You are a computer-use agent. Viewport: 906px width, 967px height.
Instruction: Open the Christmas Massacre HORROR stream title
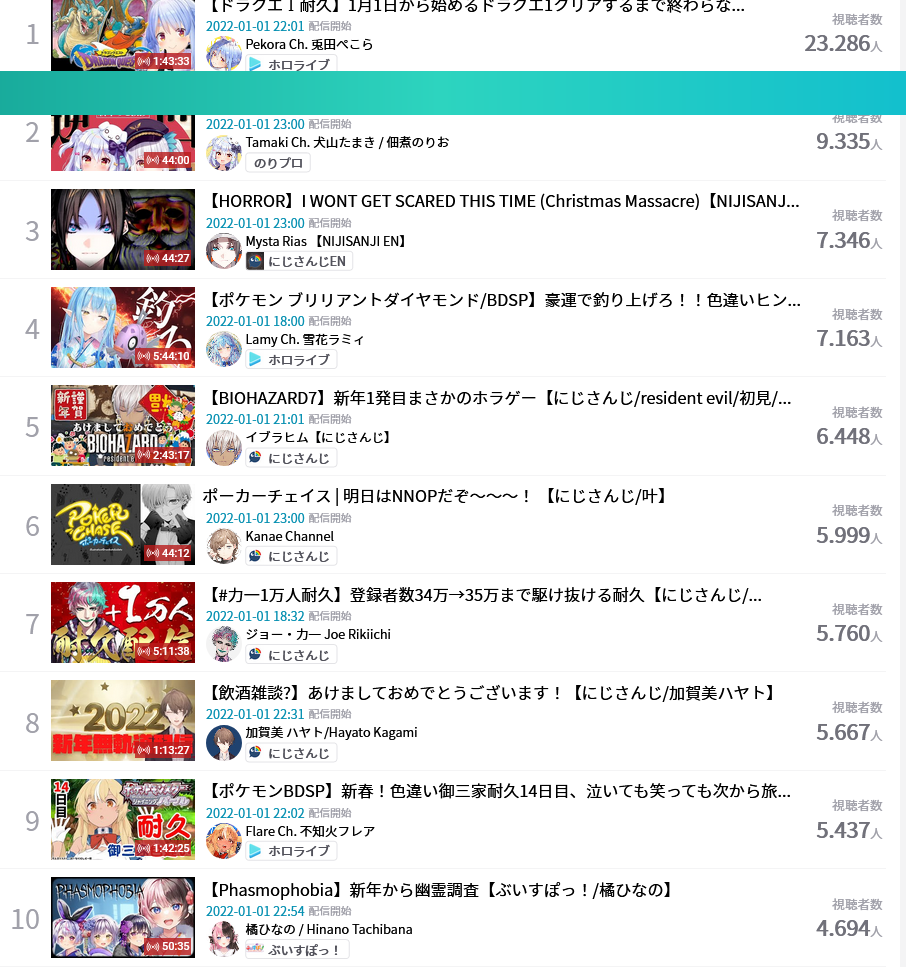pyautogui.click(x=503, y=201)
